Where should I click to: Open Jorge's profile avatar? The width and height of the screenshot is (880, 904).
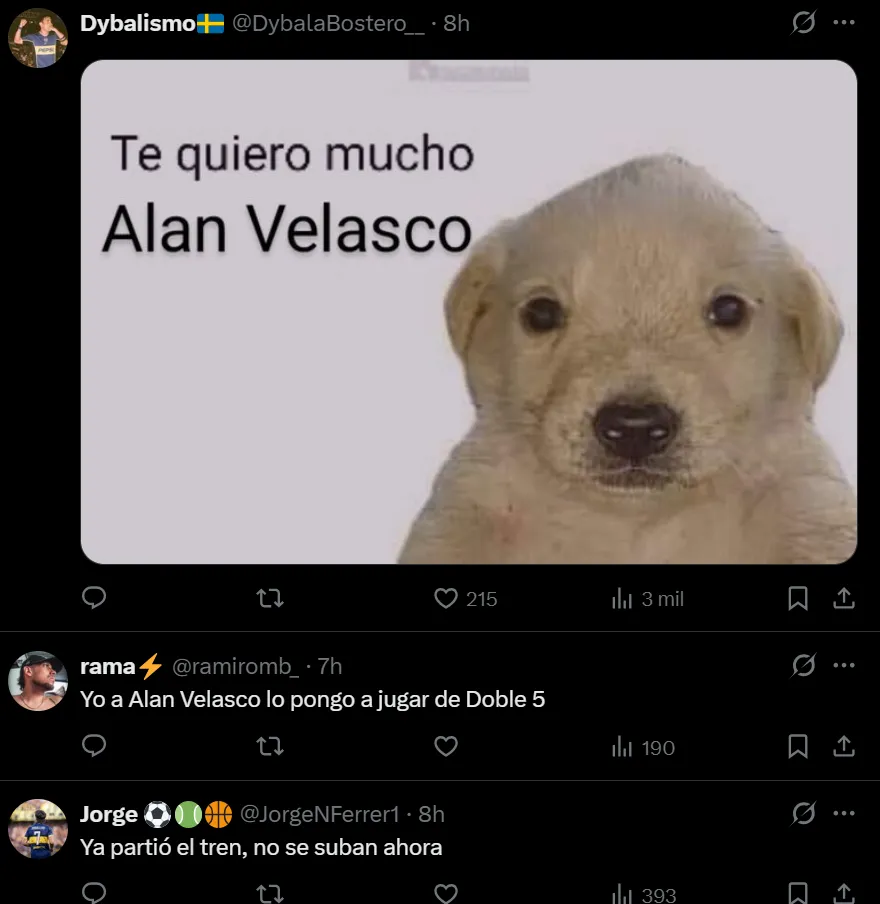click(38, 829)
